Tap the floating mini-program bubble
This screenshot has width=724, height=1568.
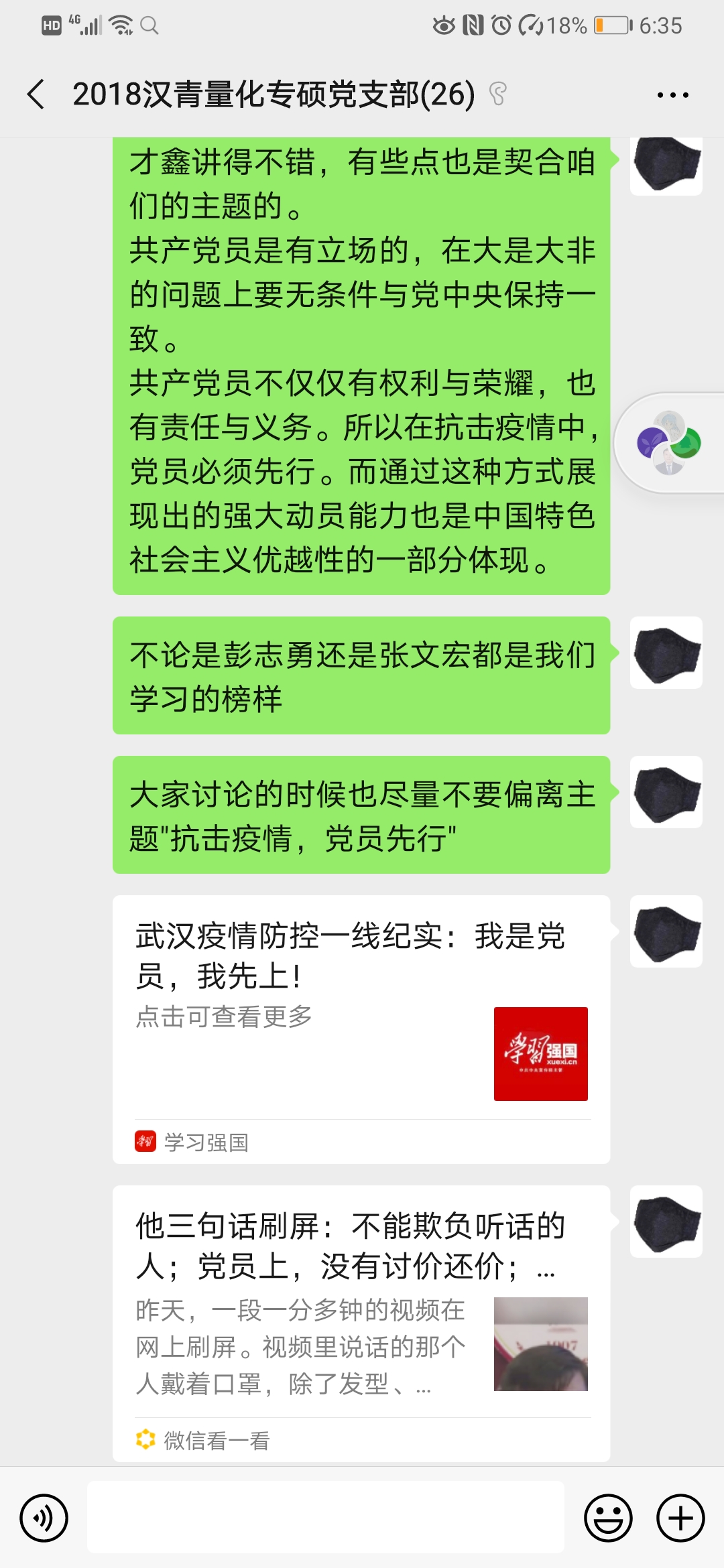[669, 444]
